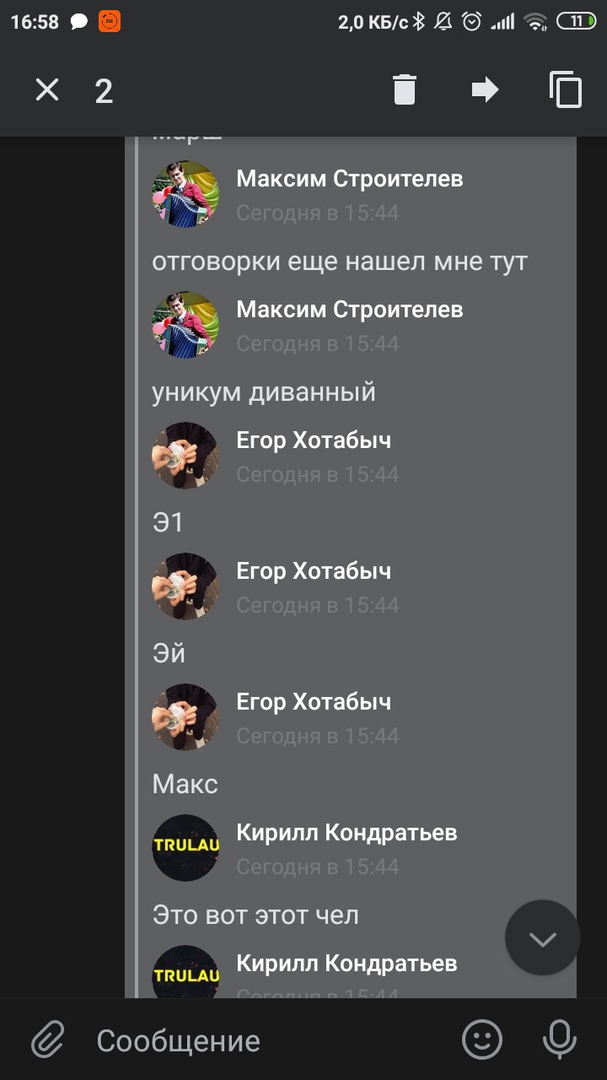This screenshot has width=607, height=1080.
Task: Copy the selected messages
Action: (x=565, y=90)
